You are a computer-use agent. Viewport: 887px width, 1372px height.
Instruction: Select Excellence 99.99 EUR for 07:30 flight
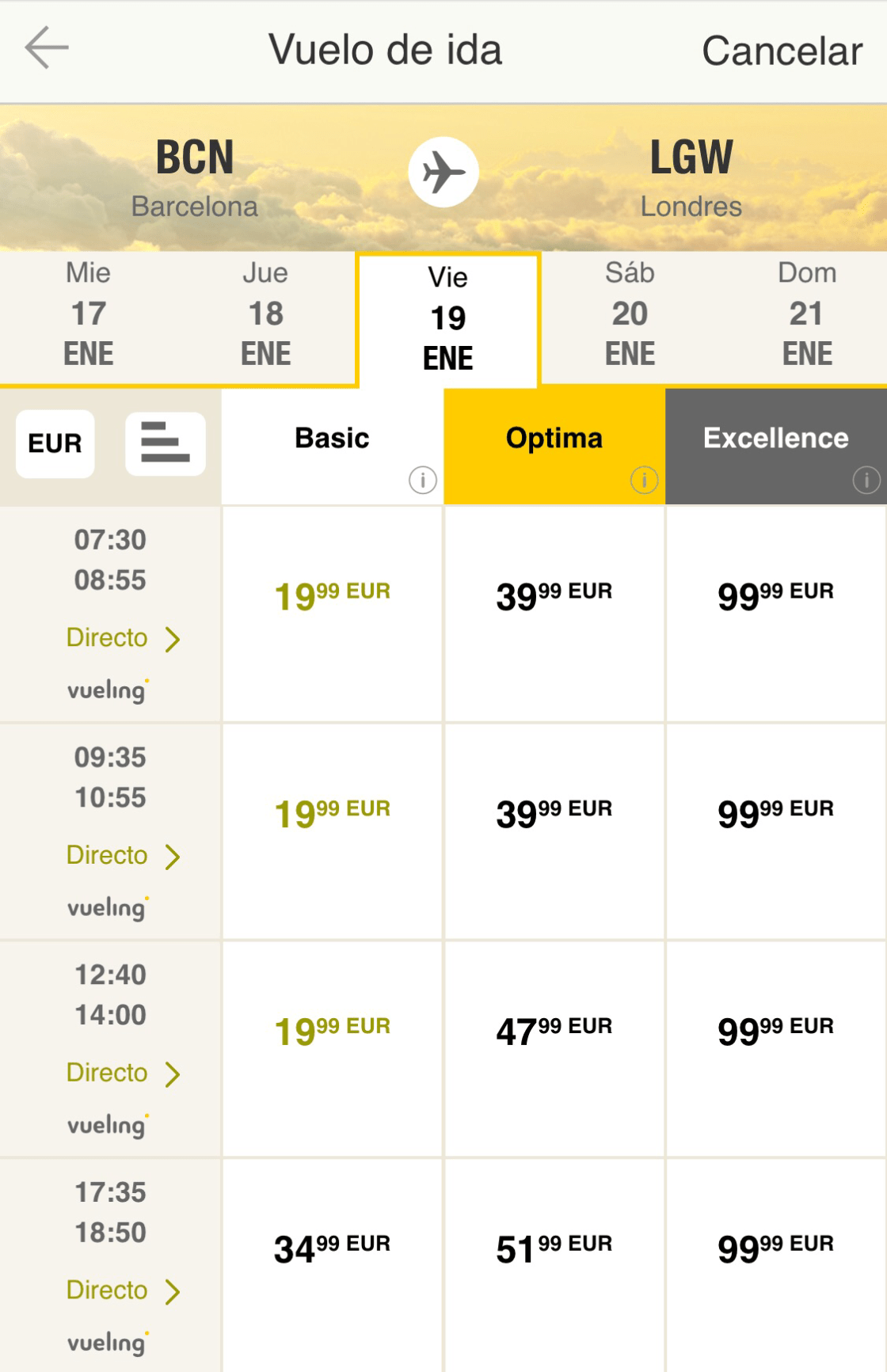click(775, 595)
